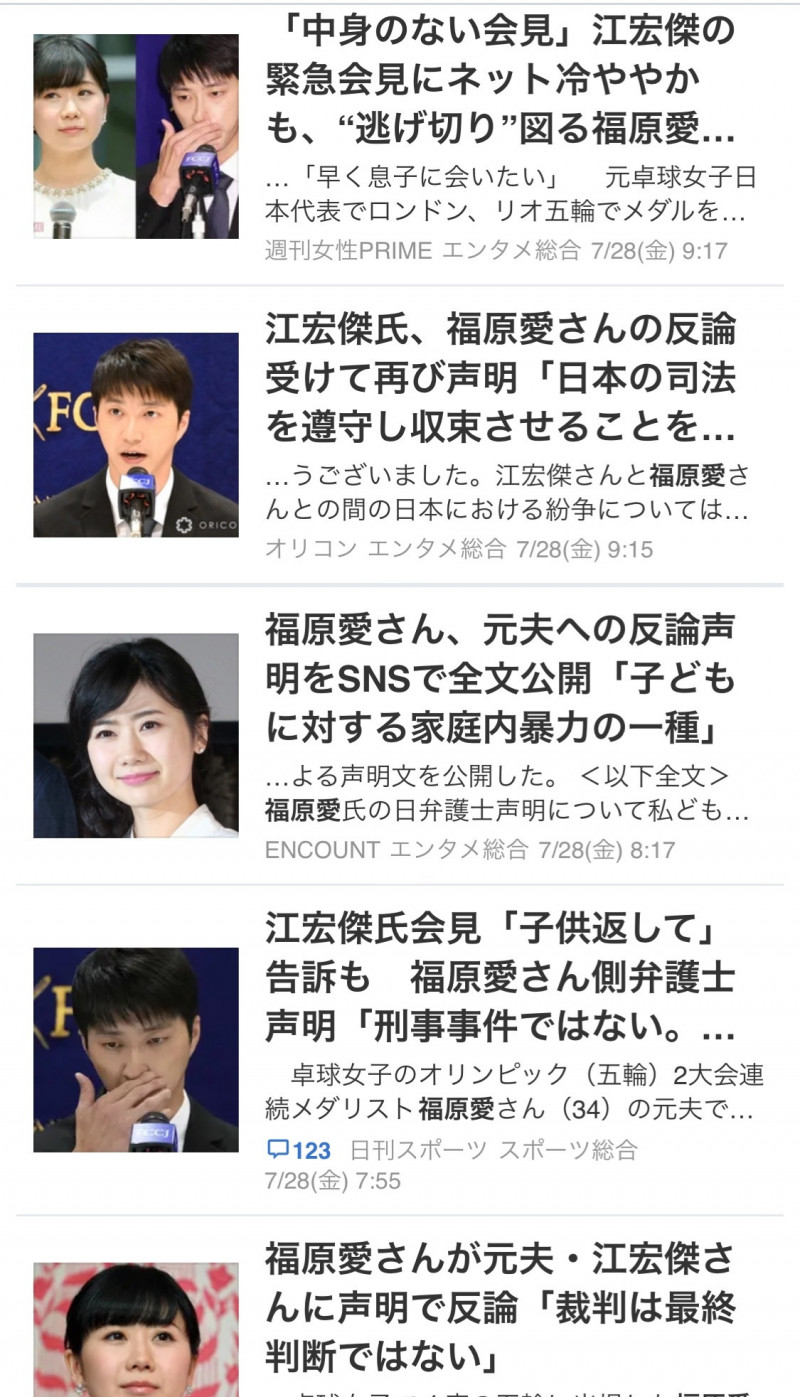The width and height of the screenshot is (800, 1397).
Task: Open the オリコン article on 江宏傑氏's second statement
Action: (400, 435)
